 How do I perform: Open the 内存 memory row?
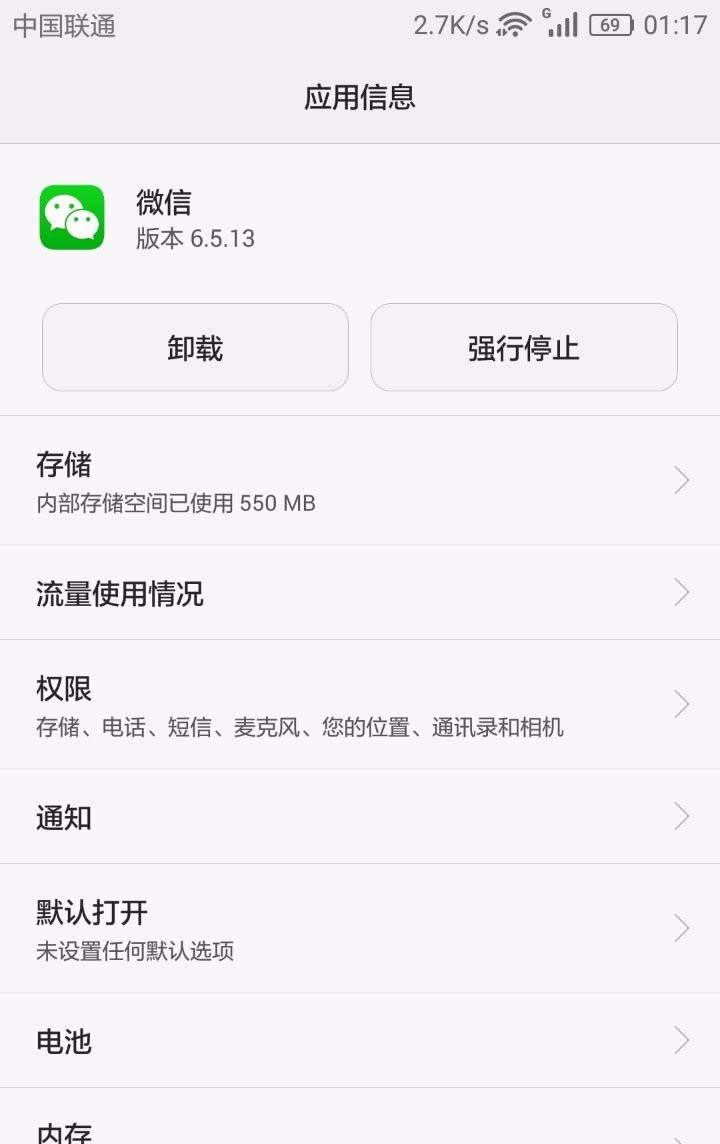pos(360,1130)
